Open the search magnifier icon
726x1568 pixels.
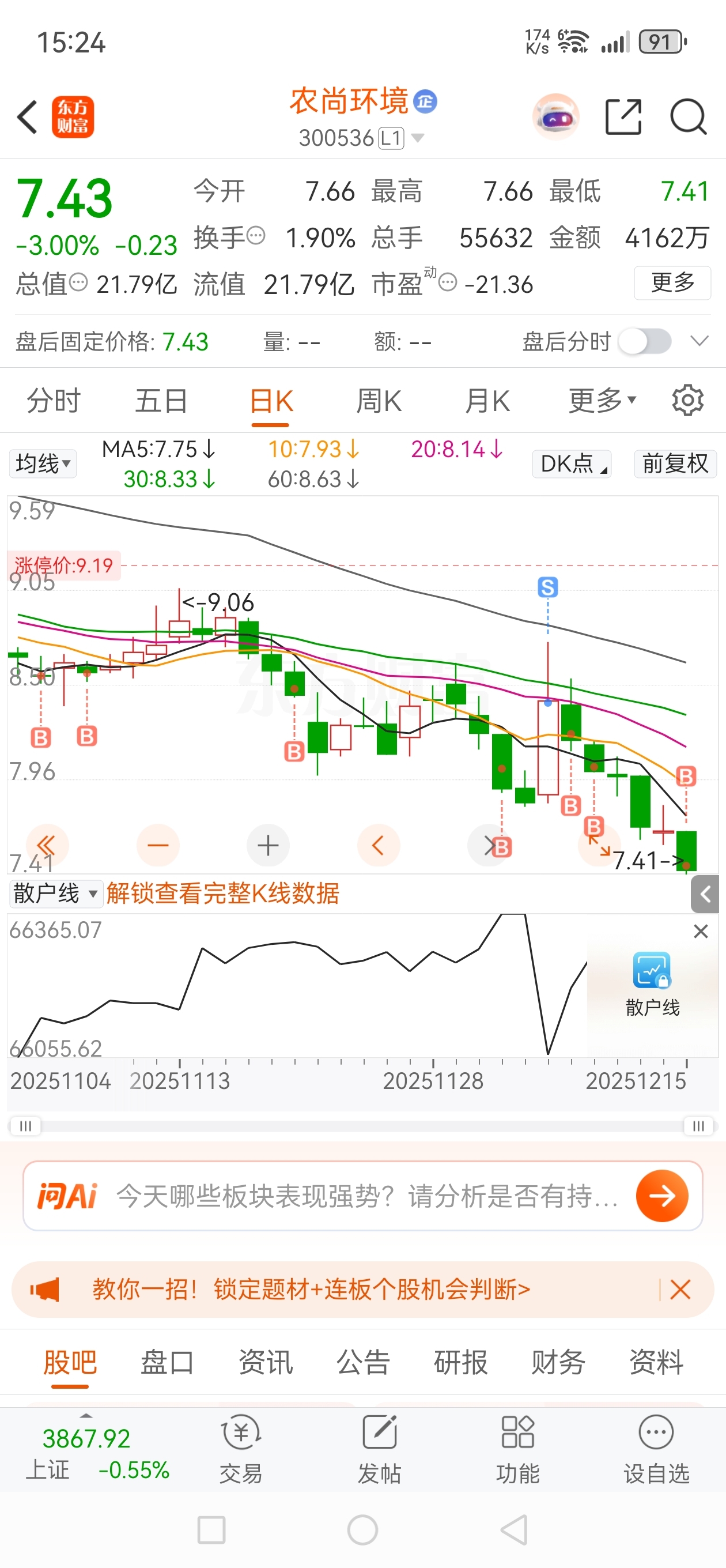pos(687,117)
